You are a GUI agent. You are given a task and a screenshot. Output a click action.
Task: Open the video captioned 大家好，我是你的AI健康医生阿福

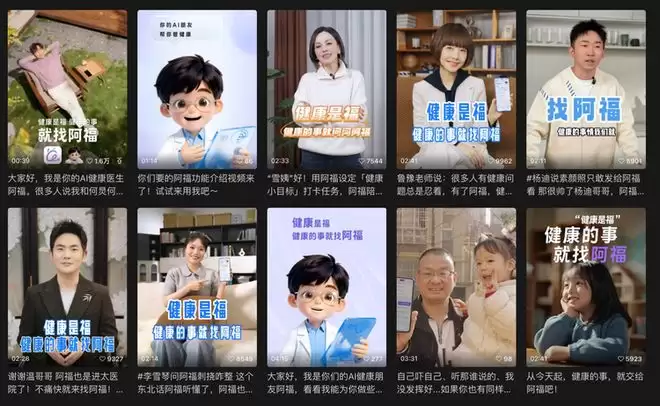point(67,88)
